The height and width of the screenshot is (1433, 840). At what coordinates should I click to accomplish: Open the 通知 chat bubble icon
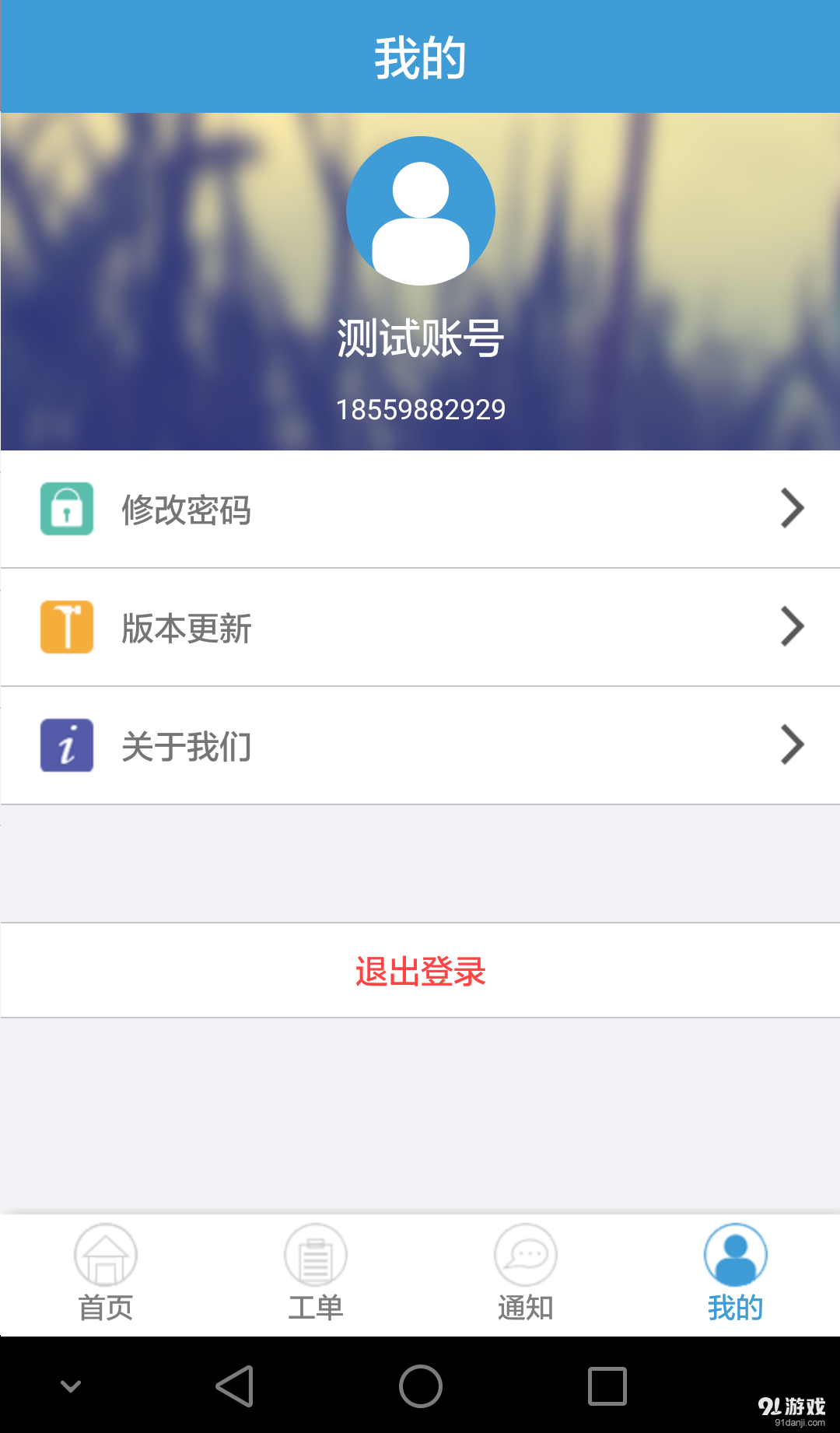525,1254
